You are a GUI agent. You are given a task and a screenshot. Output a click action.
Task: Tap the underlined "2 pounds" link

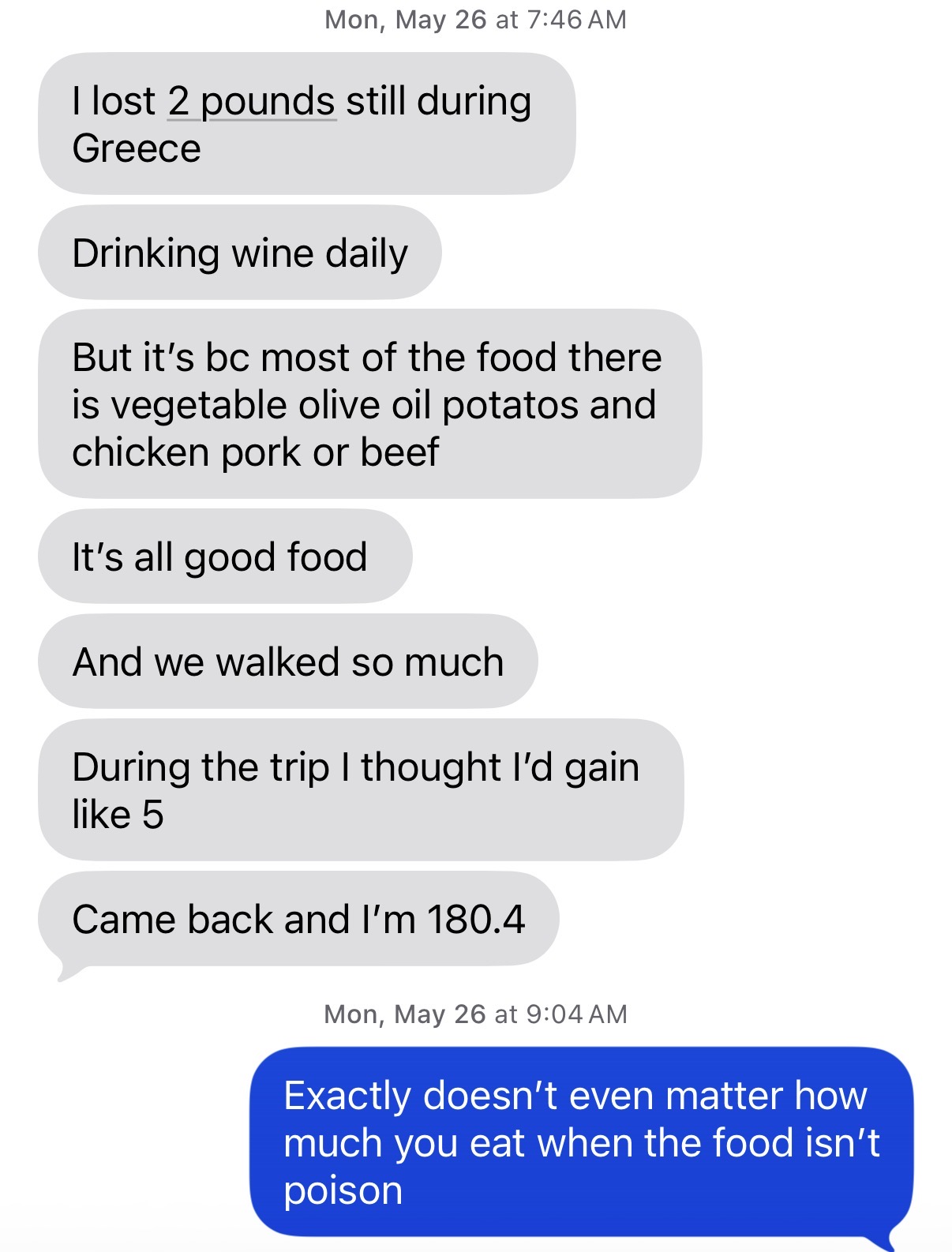pos(252,102)
